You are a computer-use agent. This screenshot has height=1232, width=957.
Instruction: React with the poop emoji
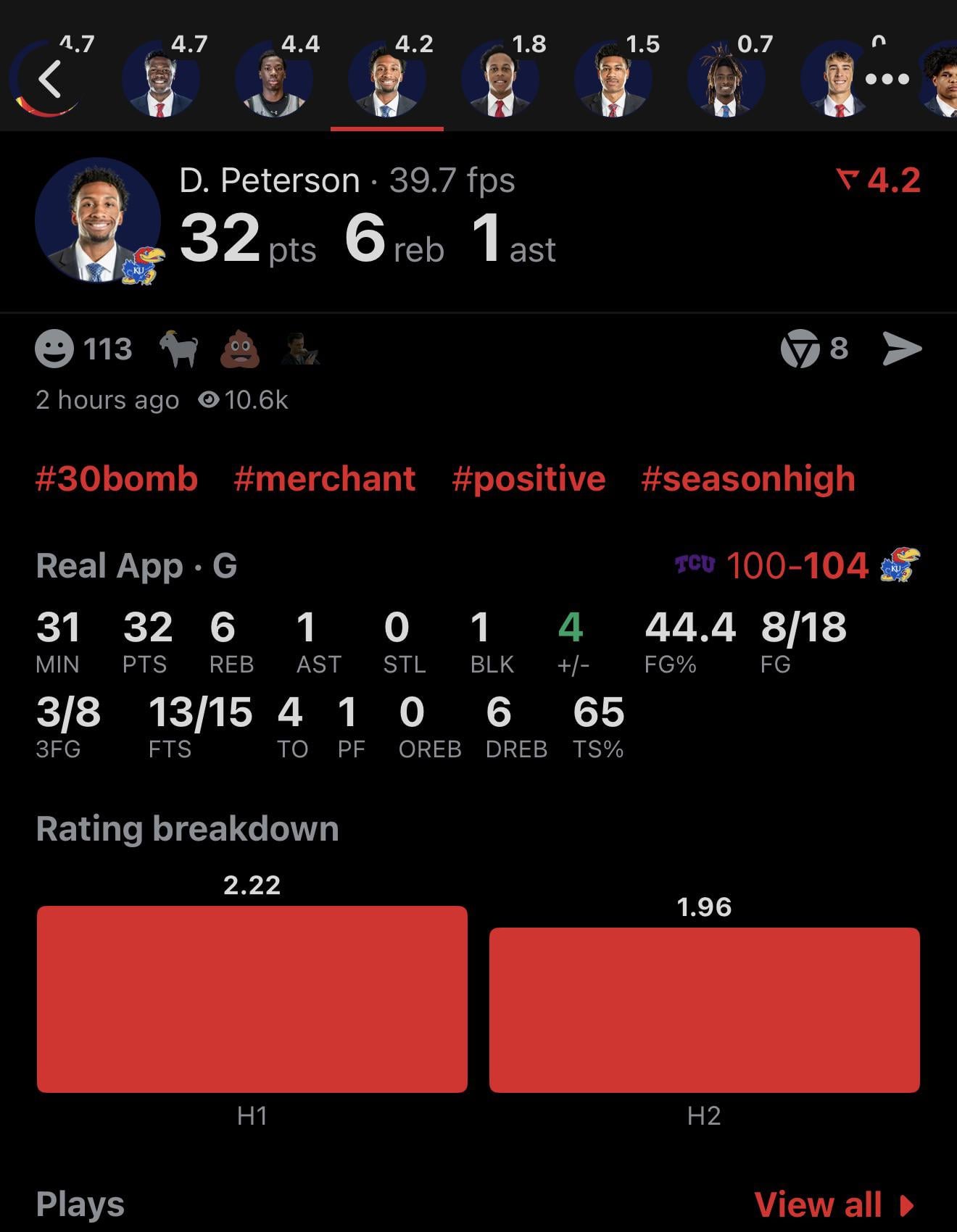pyautogui.click(x=240, y=349)
